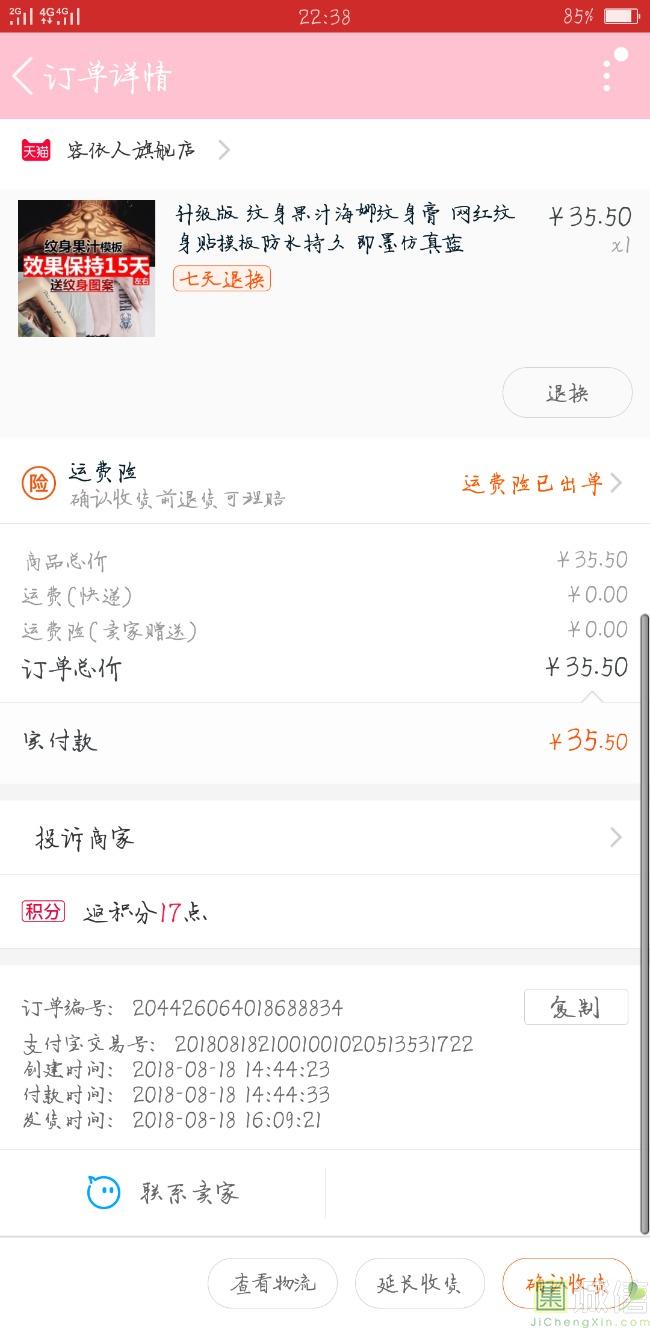Open the 客依人旗舰店 store page
Image resolution: width=650 pixels, height=1328 pixels.
pyautogui.click(x=131, y=150)
